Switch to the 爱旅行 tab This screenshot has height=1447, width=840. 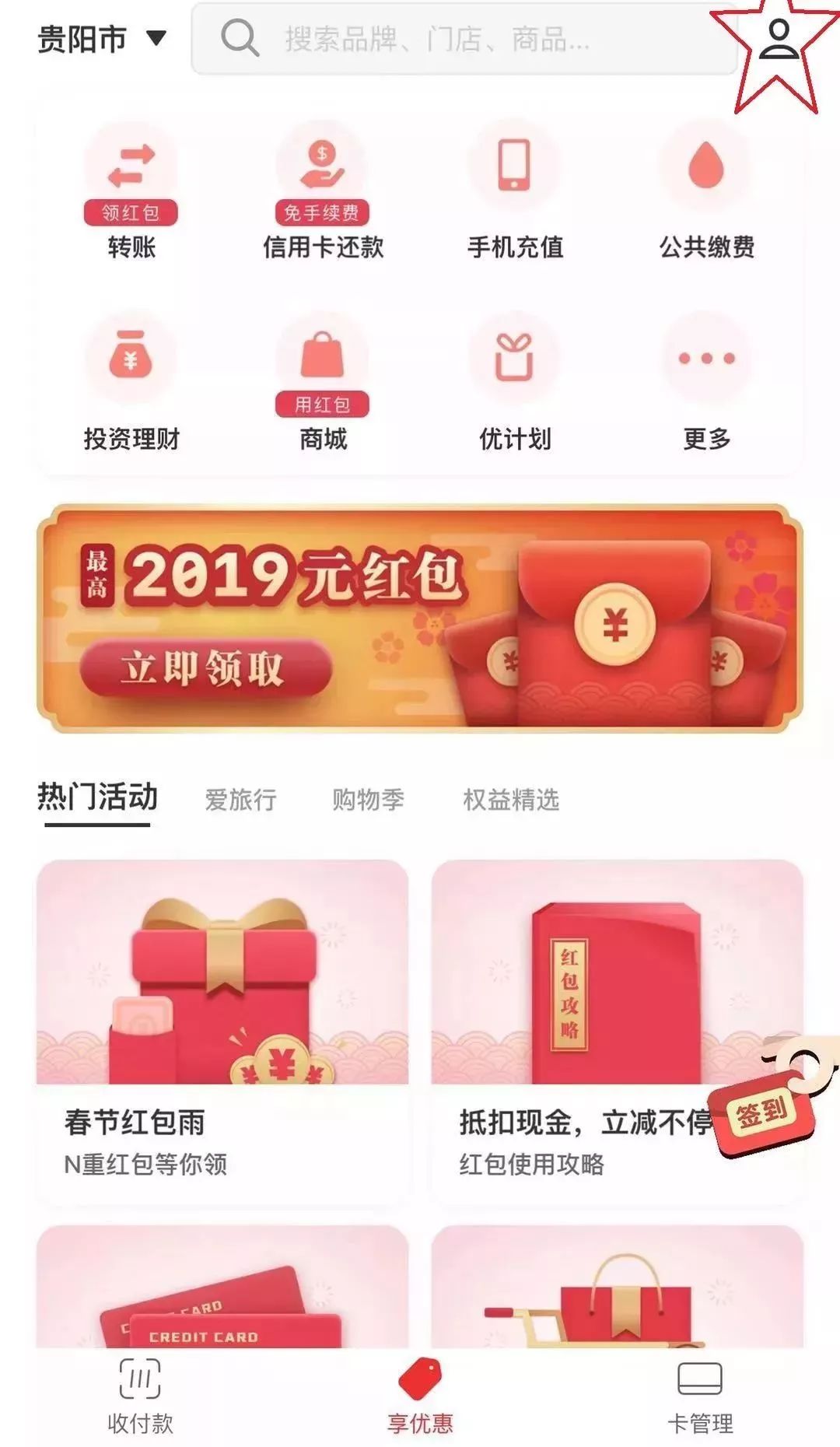tap(240, 799)
